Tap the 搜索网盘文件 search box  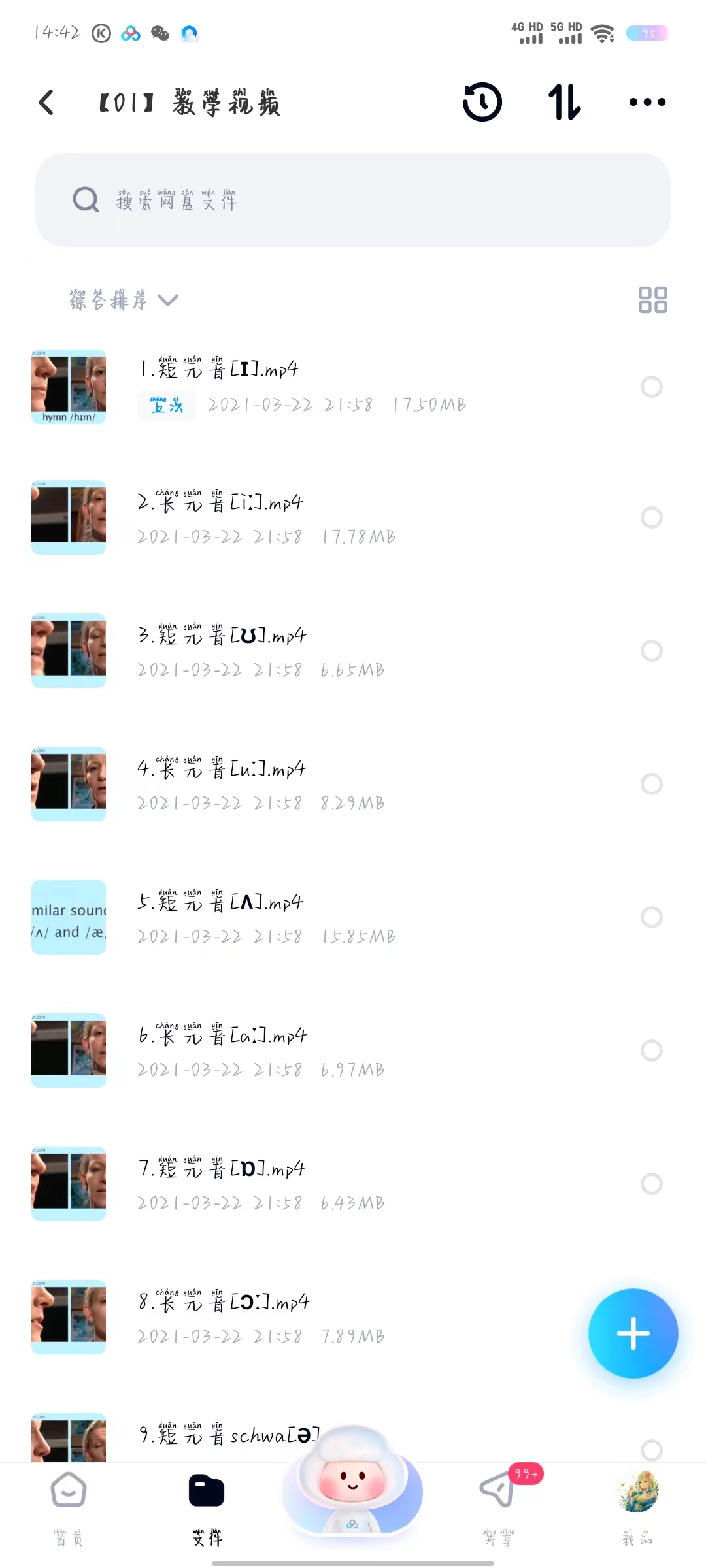pyautogui.click(x=353, y=200)
